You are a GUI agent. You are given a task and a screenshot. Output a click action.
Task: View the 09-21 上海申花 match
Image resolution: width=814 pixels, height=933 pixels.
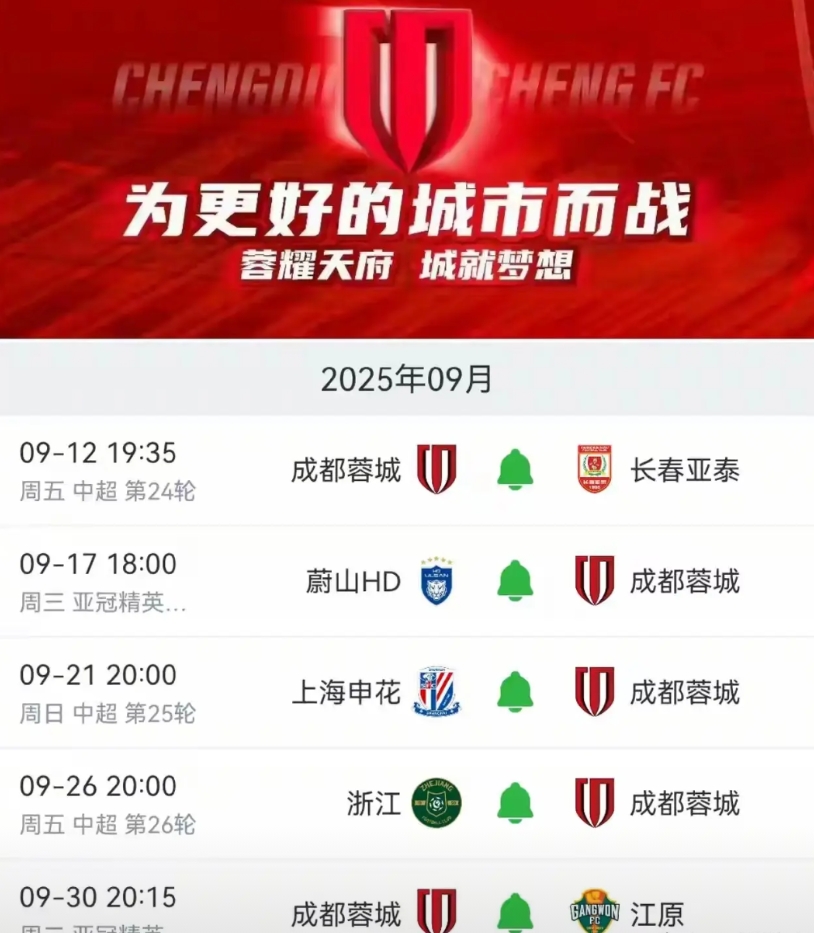(x=407, y=693)
